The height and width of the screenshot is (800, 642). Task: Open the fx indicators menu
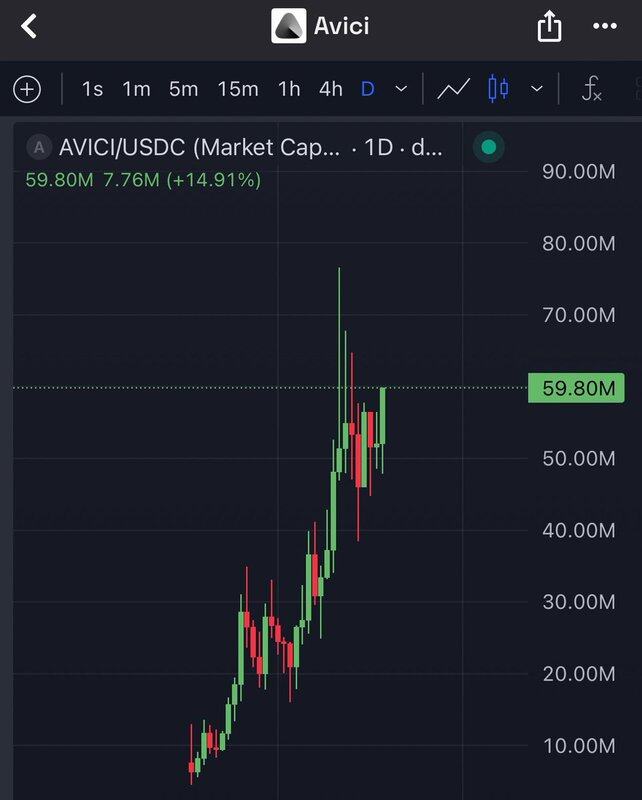[592, 89]
